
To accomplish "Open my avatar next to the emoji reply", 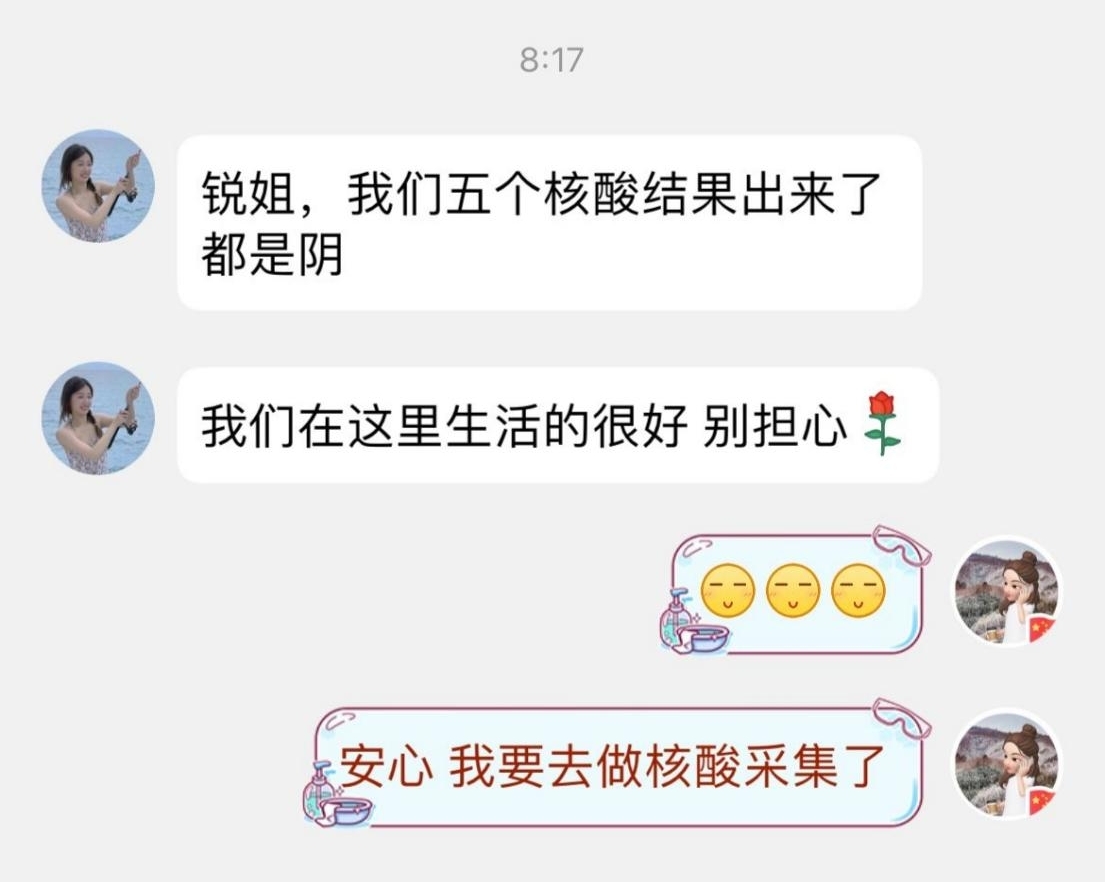I will pos(1005,592).
